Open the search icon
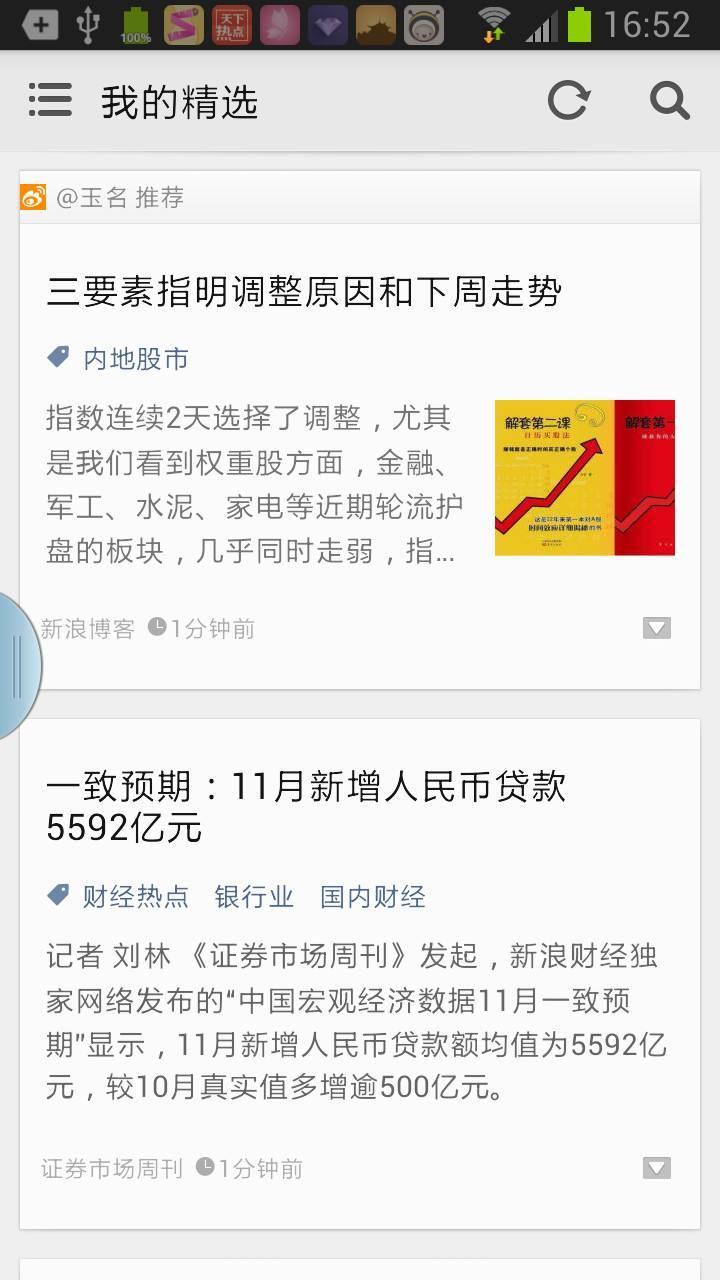 [669, 100]
